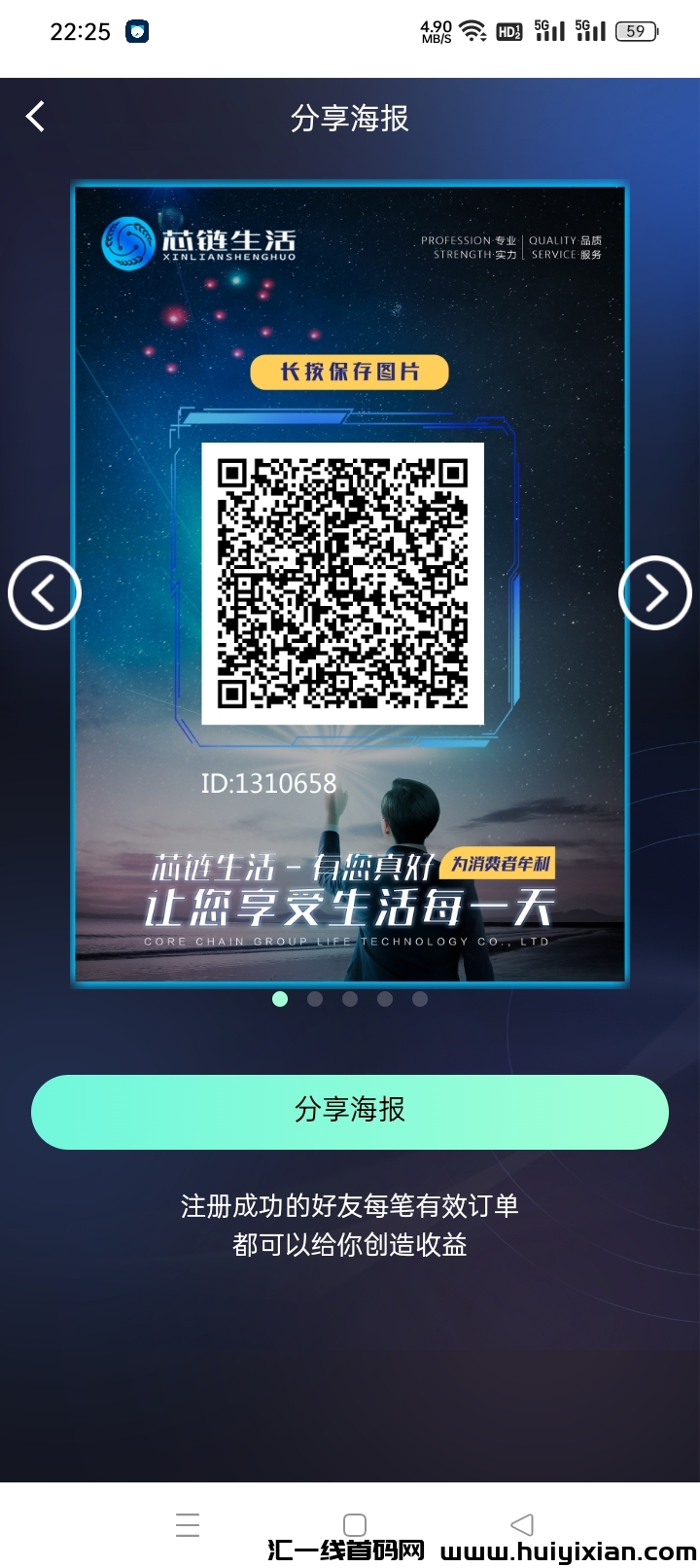
Task: Tap the system back triangle
Action: coord(522,1524)
